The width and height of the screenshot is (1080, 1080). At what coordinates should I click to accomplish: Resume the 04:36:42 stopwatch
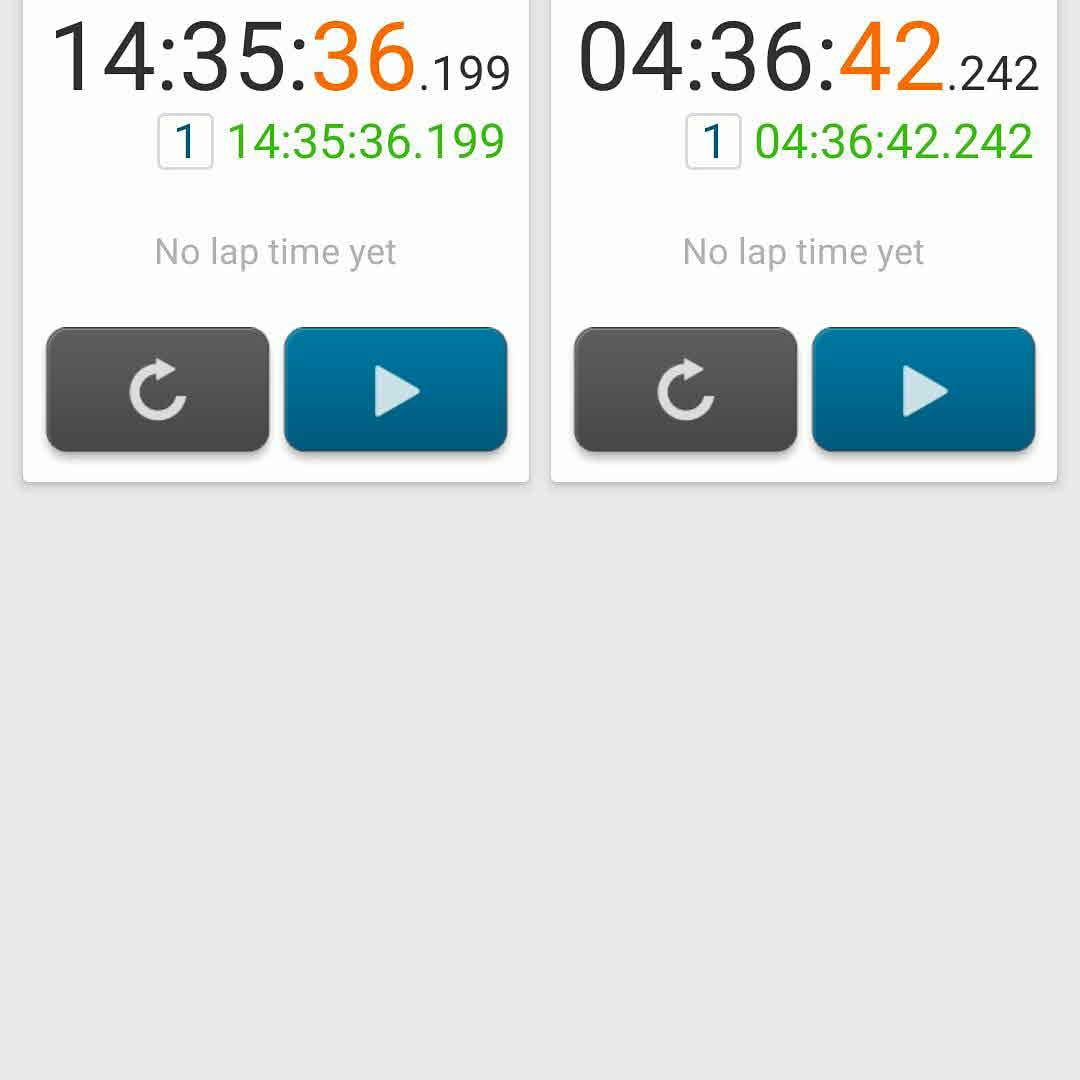[923, 389]
